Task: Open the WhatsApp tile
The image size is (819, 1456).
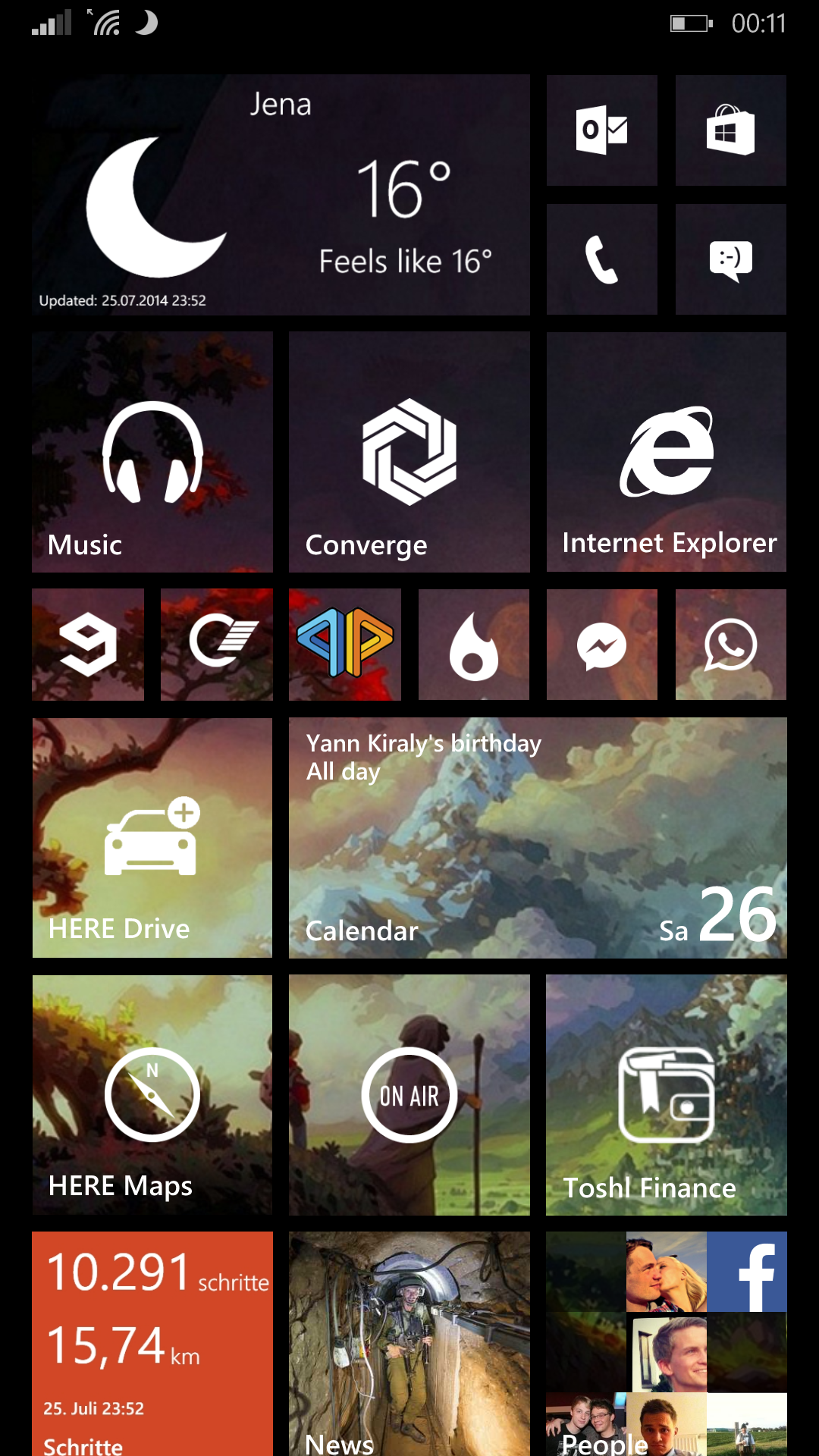Action: 731,645
